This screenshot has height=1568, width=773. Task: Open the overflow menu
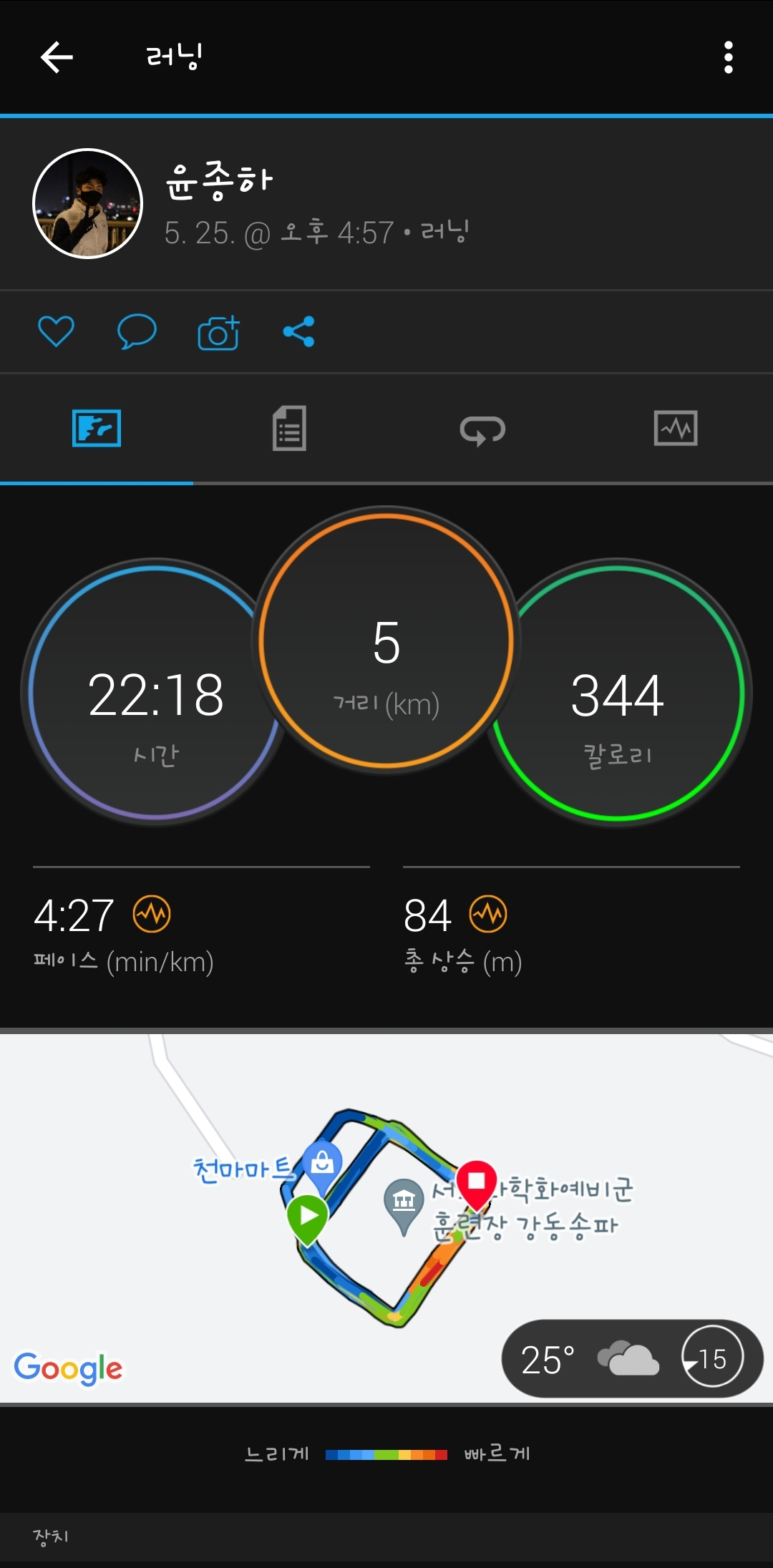point(728,57)
